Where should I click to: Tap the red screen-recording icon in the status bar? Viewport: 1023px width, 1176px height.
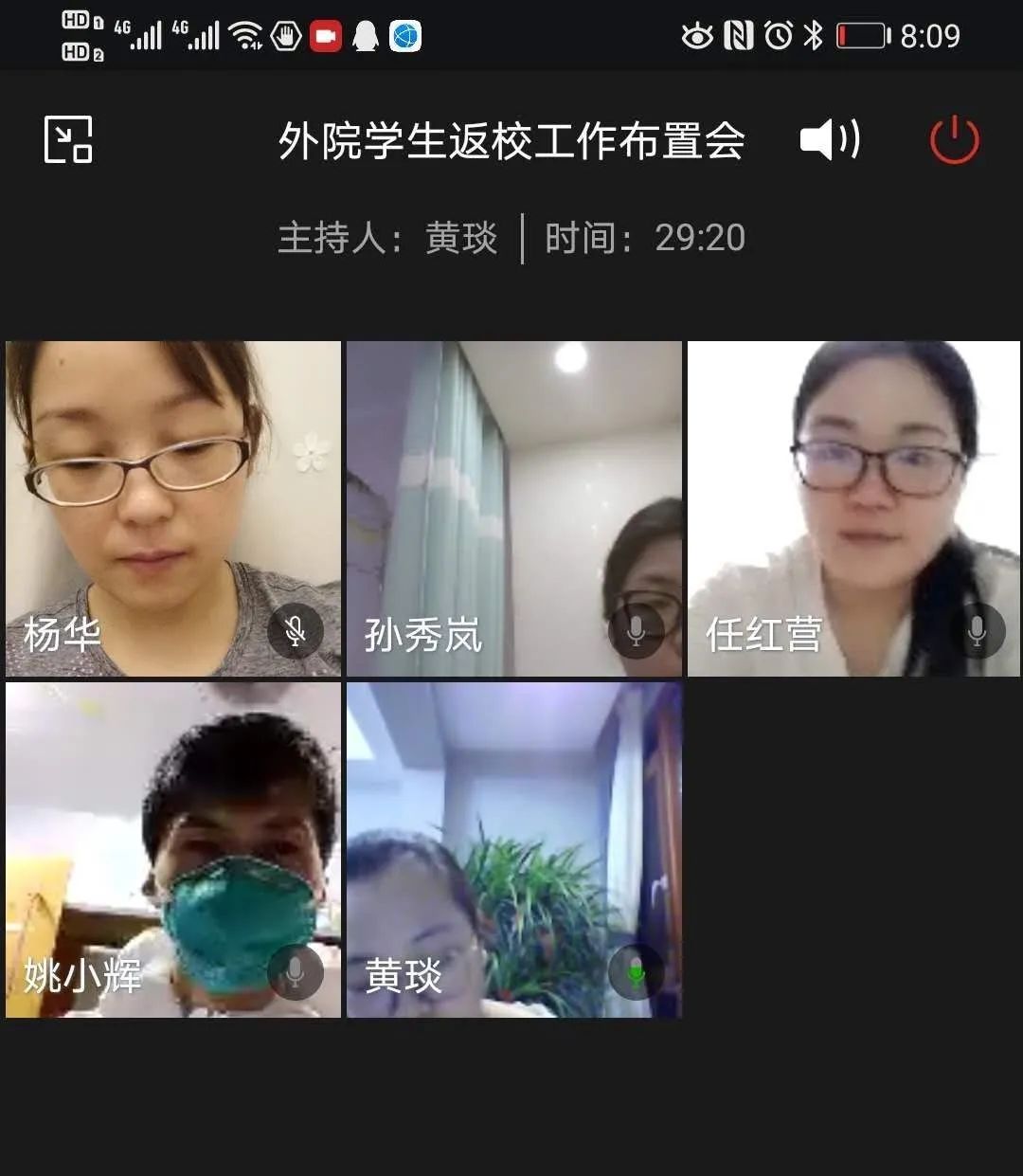tap(327, 35)
